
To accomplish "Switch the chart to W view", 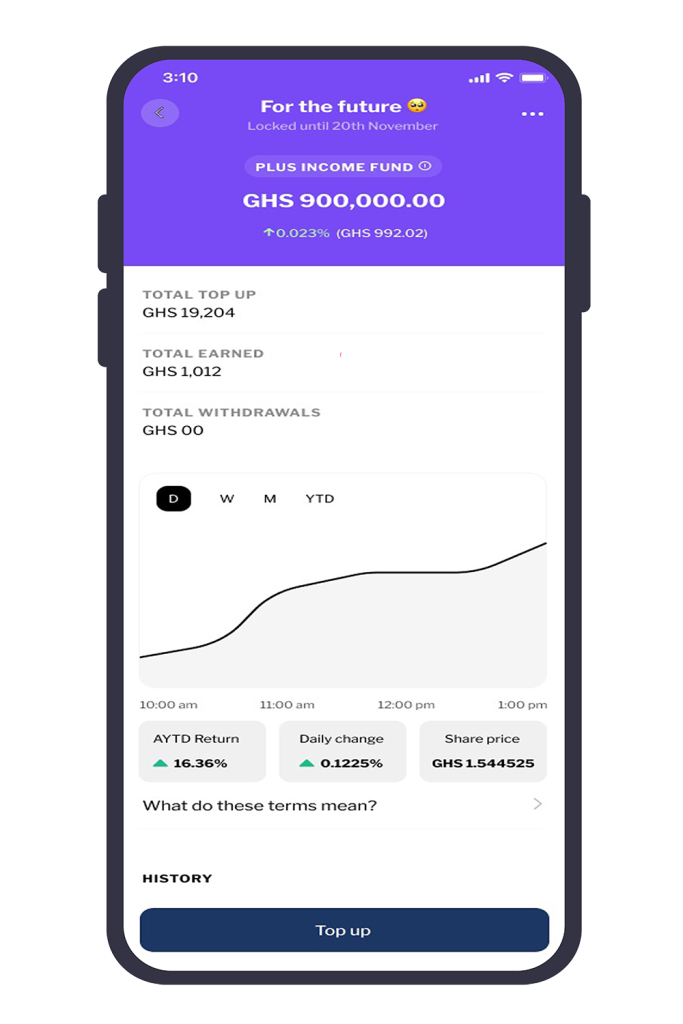I will point(227,498).
